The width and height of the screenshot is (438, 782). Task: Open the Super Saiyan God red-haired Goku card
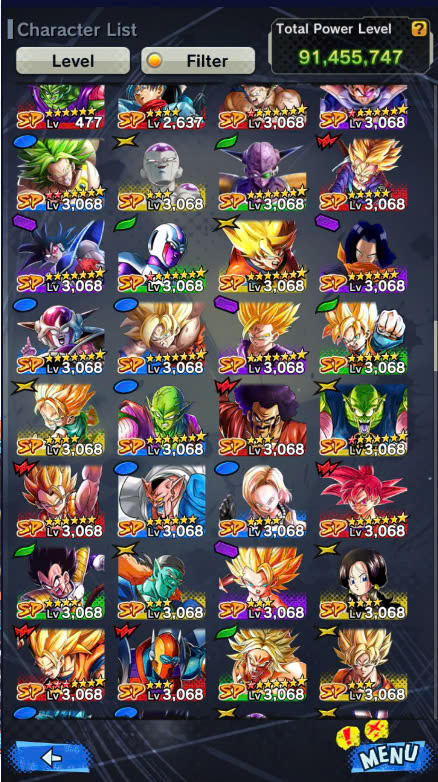363,501
